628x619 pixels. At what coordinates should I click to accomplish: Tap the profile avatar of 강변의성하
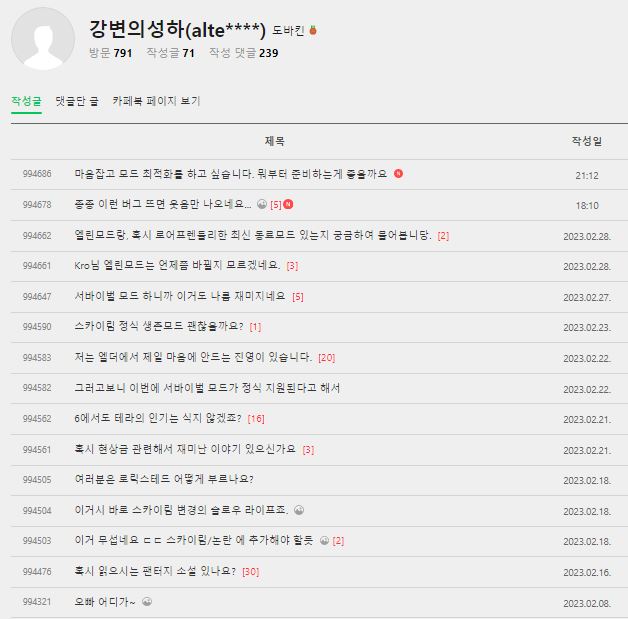coord(43,38)
